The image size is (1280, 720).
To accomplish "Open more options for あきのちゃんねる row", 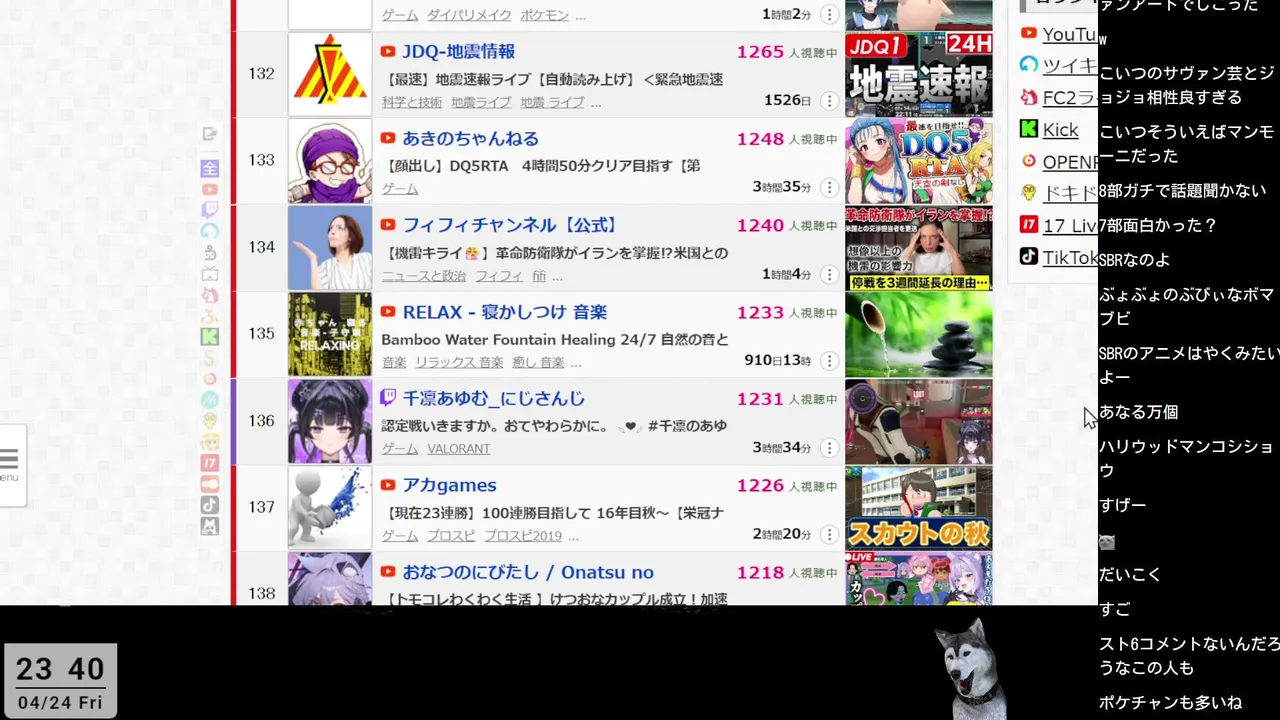I will point(829,187).
